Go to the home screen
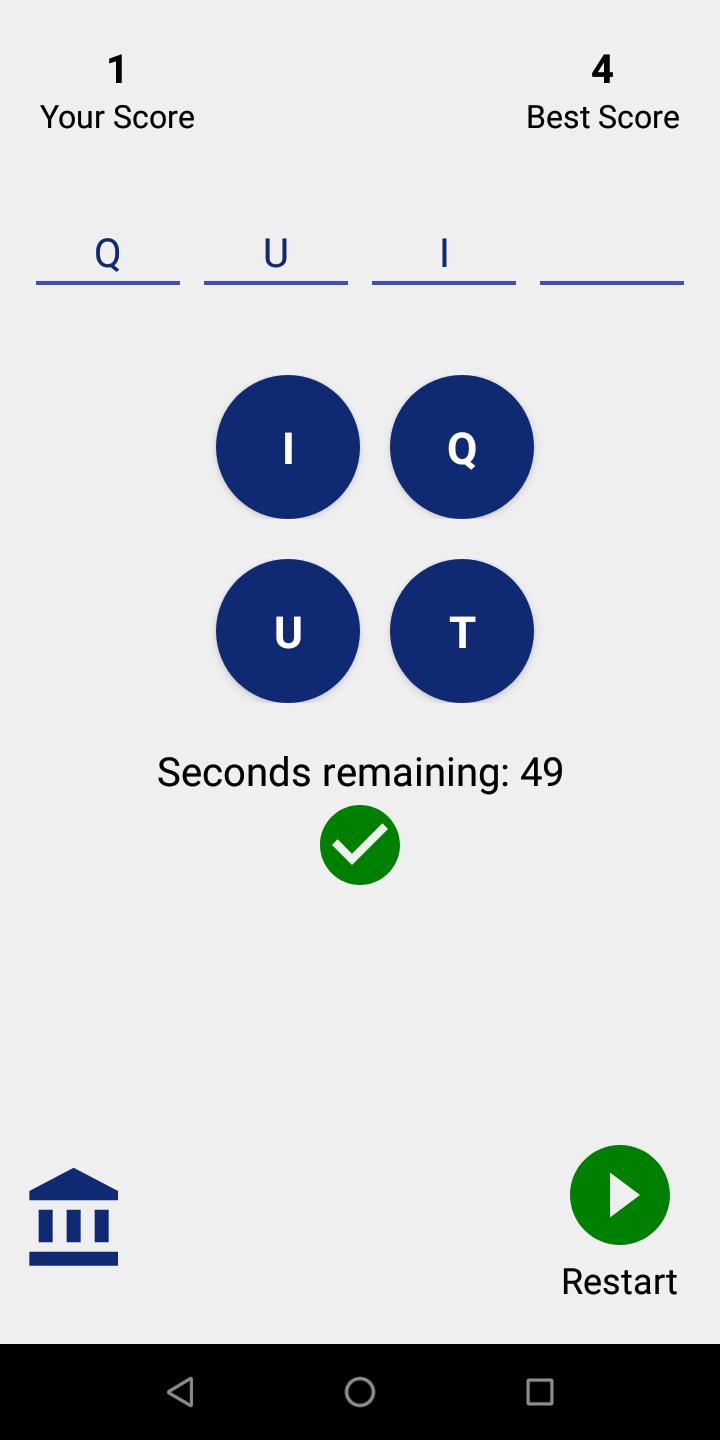 point(360,1391)
